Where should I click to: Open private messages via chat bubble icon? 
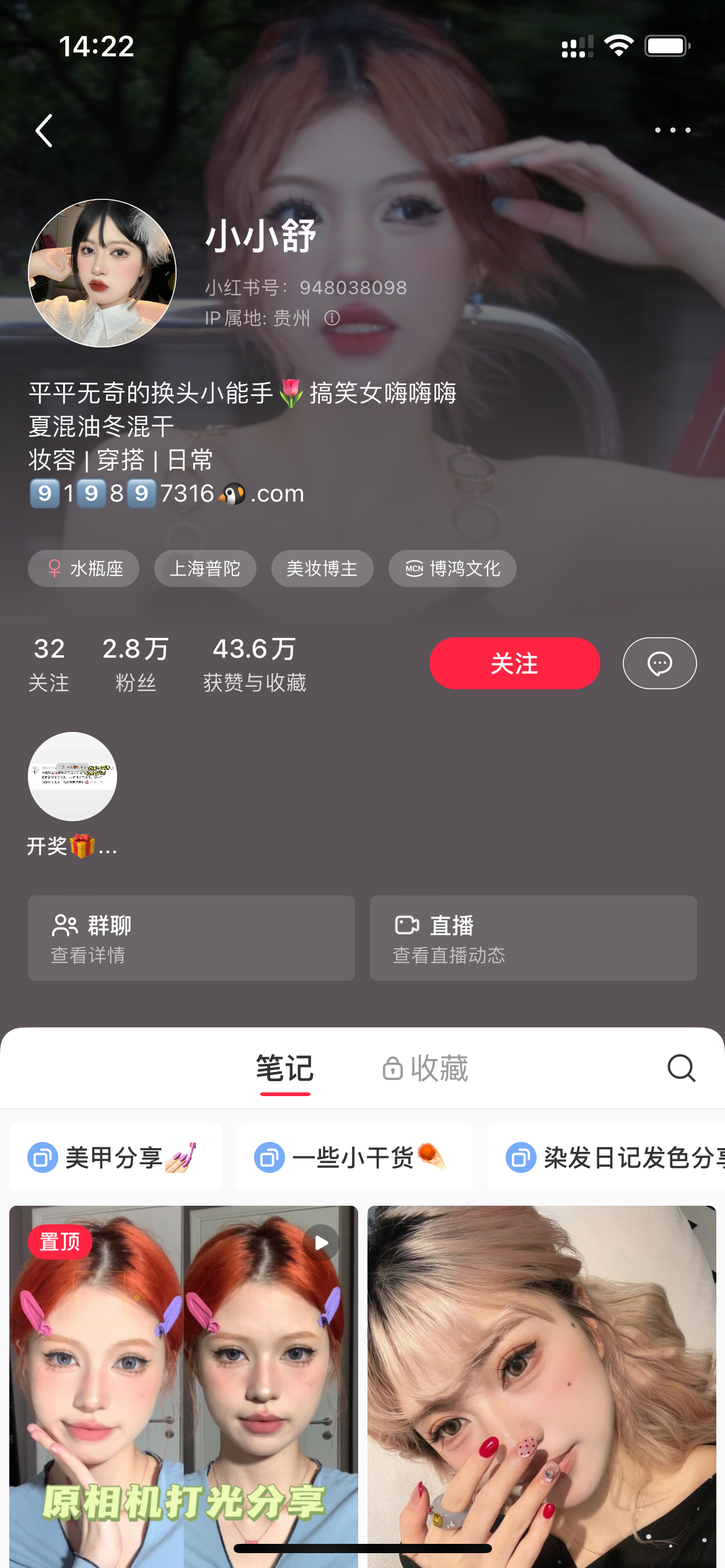[x=659, y=663]
